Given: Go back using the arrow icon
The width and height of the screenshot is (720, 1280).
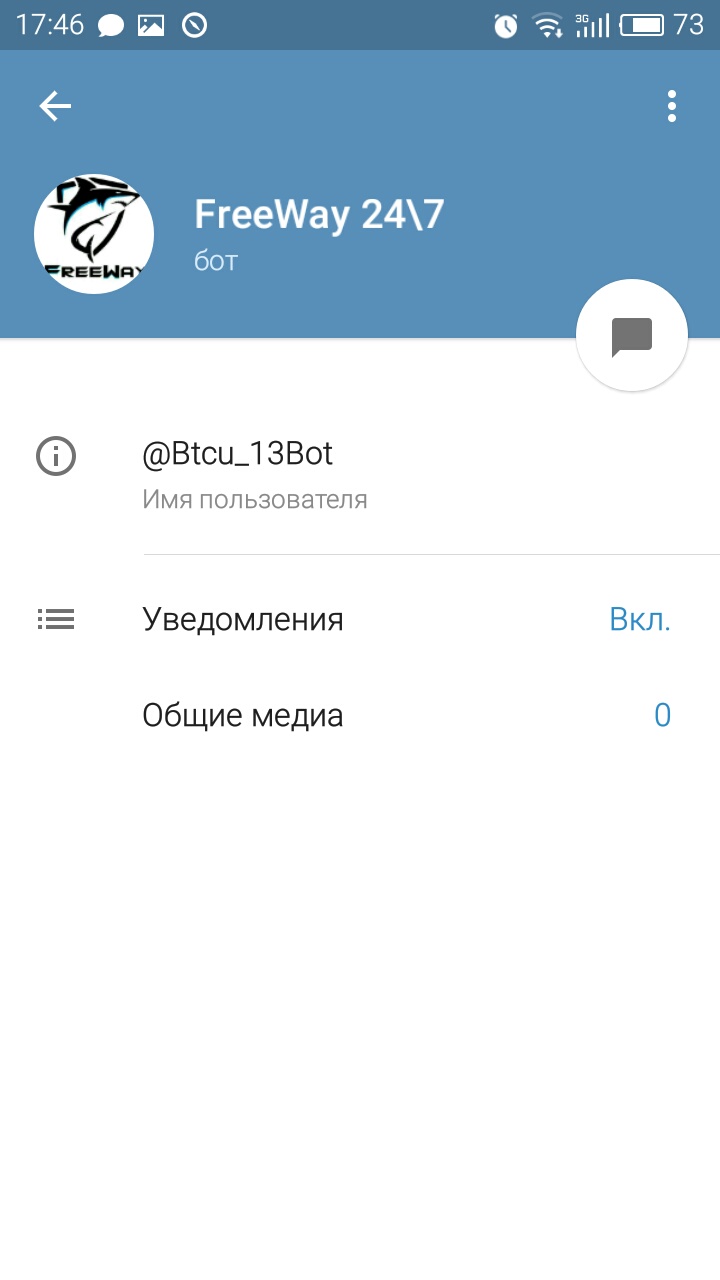Looking at the screenshot, I should tap(55, 106).
